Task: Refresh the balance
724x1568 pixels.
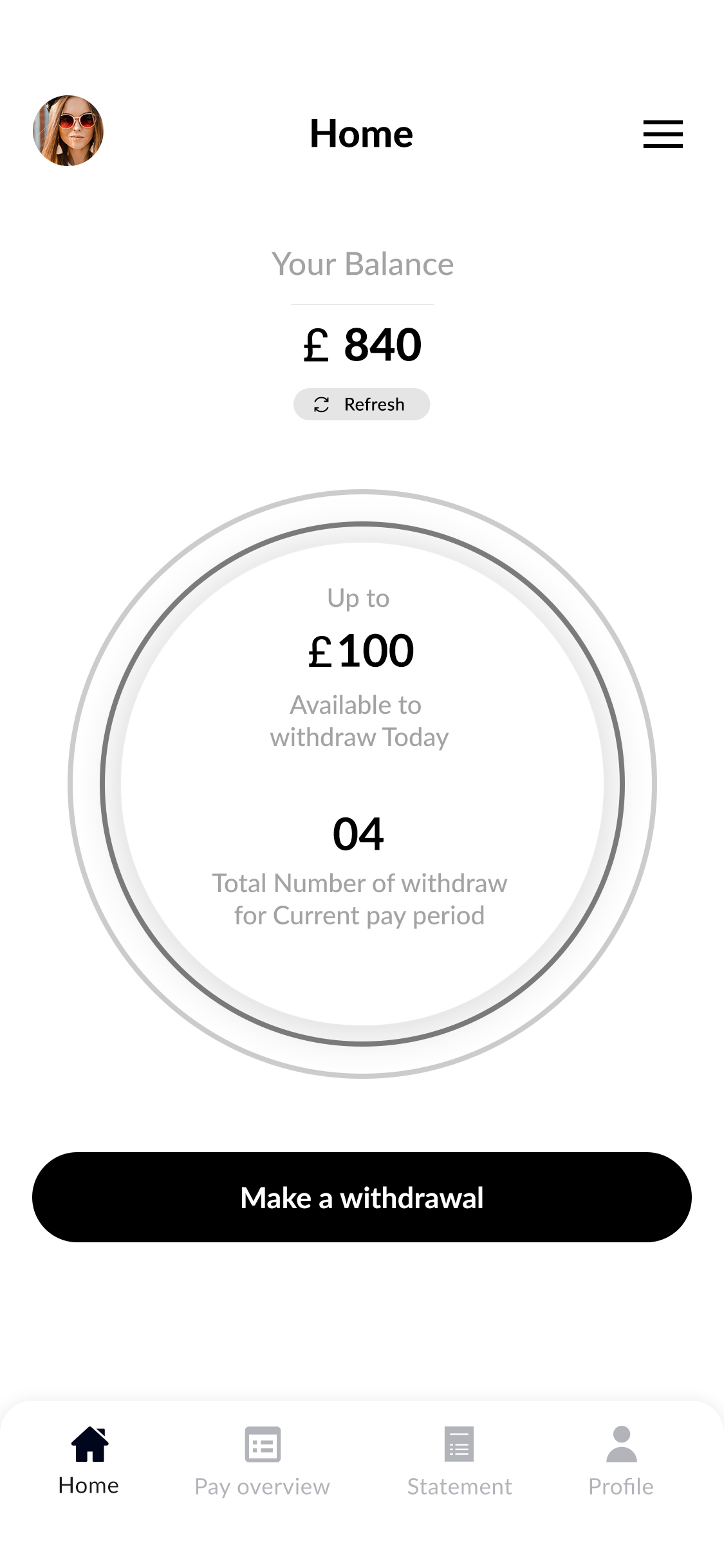Action: pos(362,404)
